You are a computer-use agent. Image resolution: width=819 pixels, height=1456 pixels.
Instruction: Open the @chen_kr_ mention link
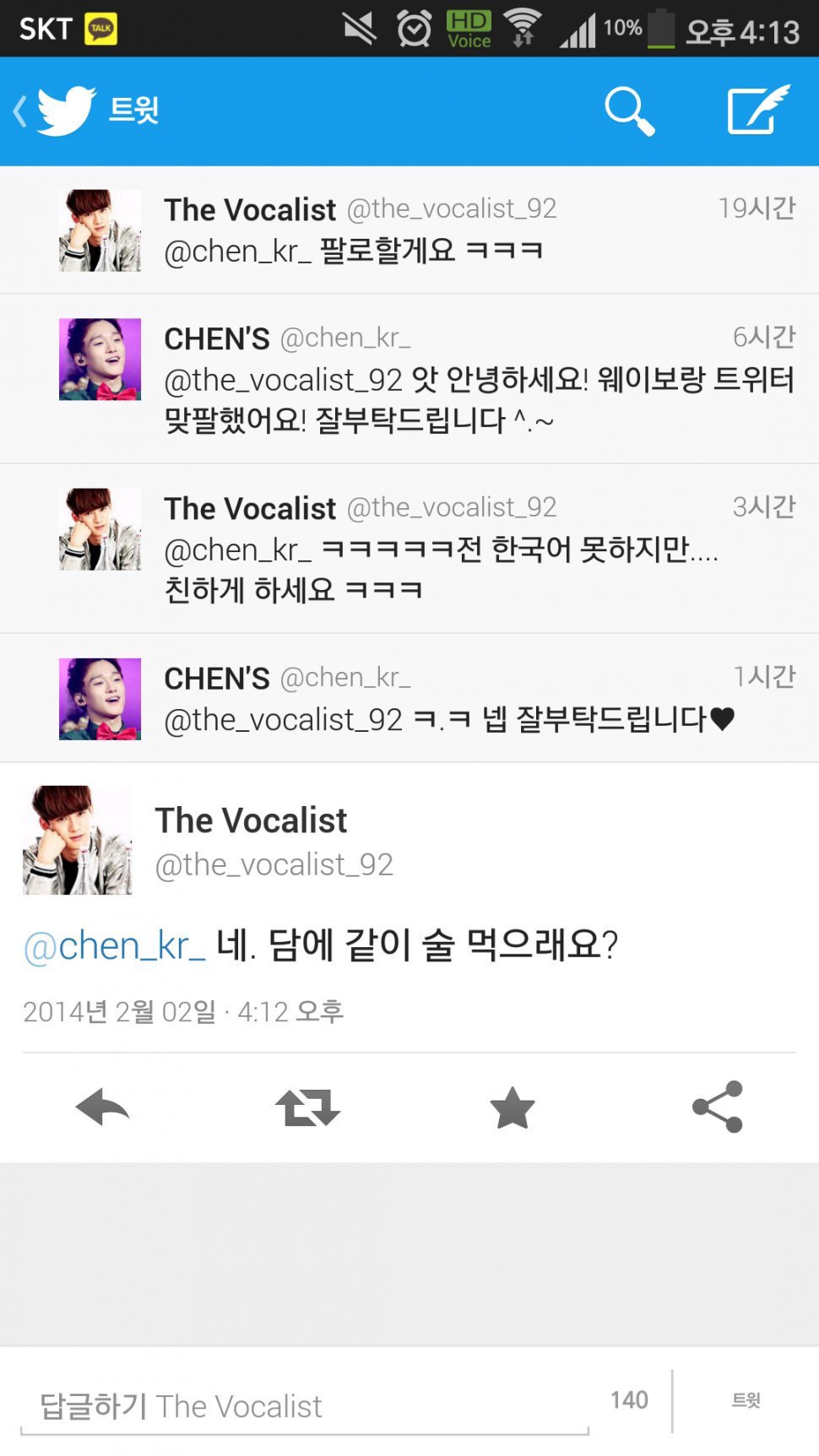114,946
